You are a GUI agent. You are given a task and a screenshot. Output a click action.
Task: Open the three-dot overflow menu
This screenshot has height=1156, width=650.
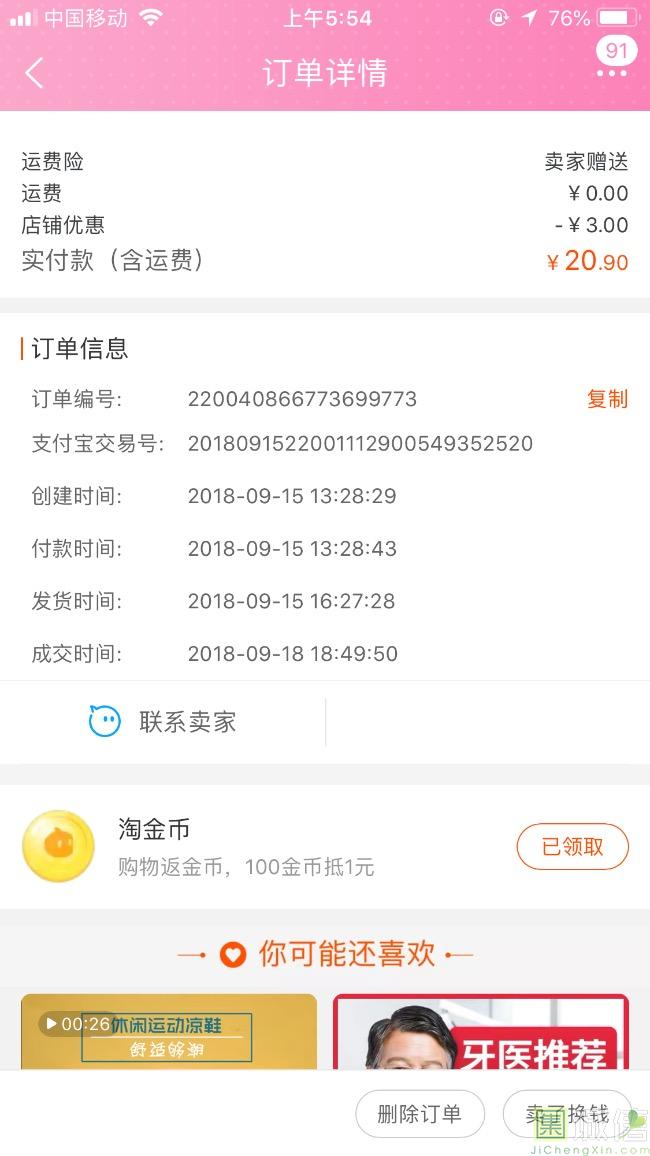point(612,73)
